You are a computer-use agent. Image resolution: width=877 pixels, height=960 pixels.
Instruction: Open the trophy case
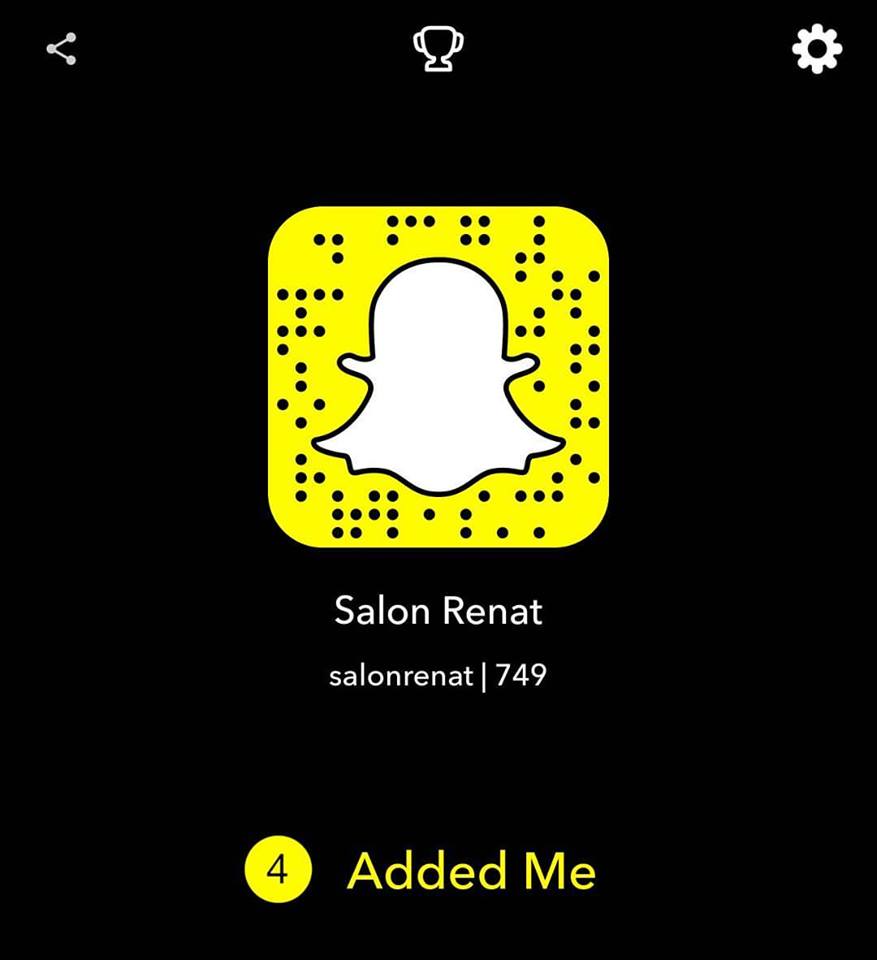tap(438, 49)
